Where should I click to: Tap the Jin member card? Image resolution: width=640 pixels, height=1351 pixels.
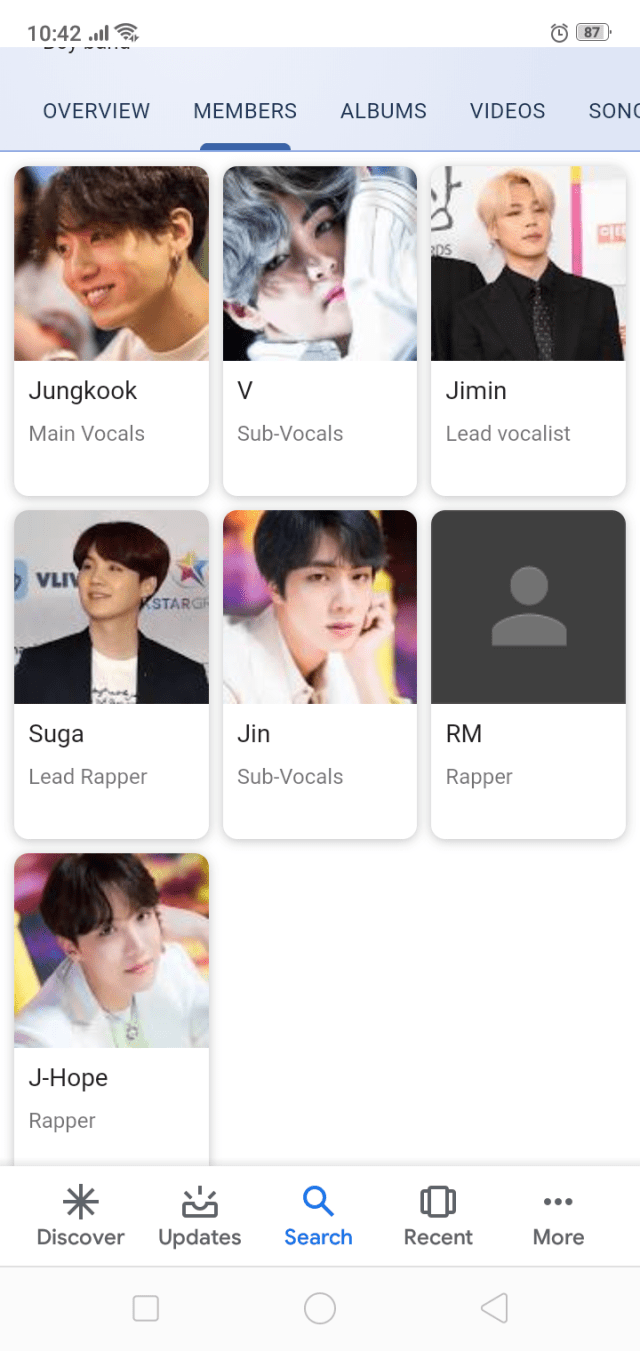(319, 673)
